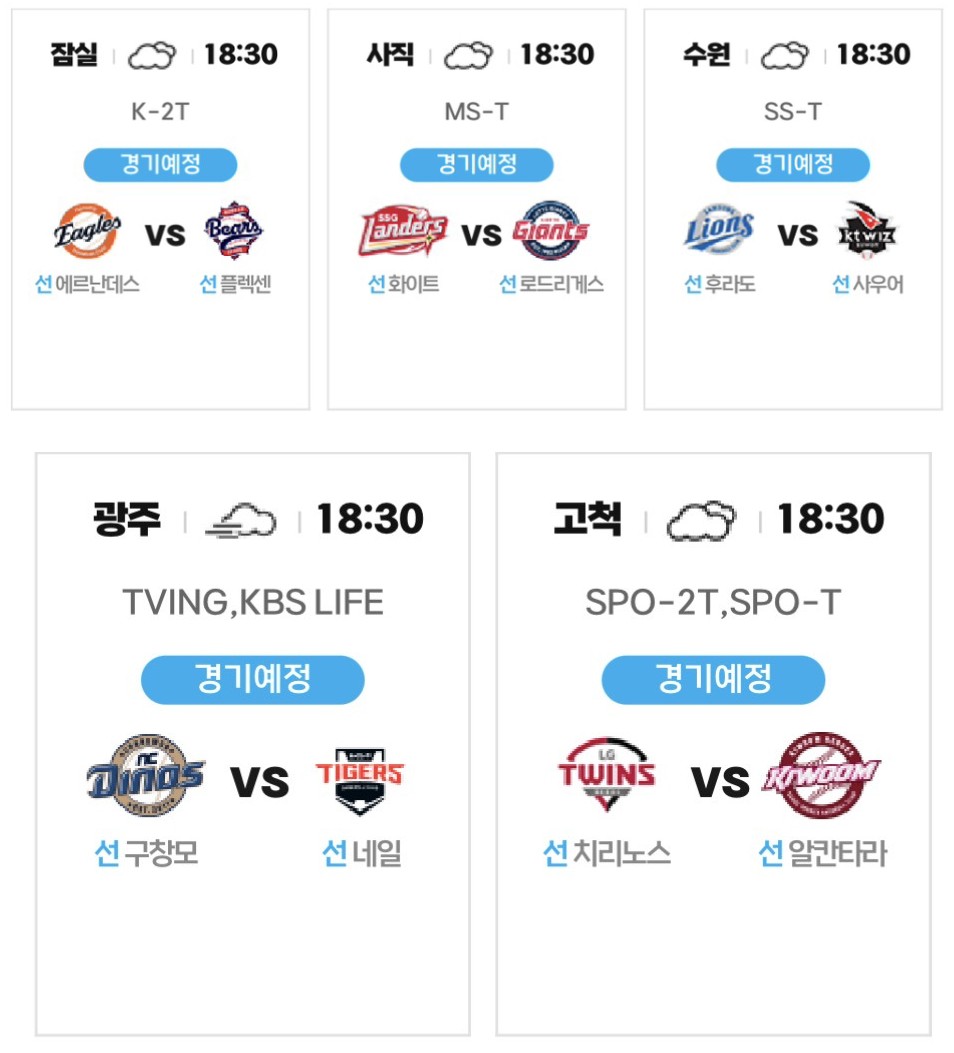Click the Samsung Lions logo
Viewport: 954px width, 1053px height.
721,231
